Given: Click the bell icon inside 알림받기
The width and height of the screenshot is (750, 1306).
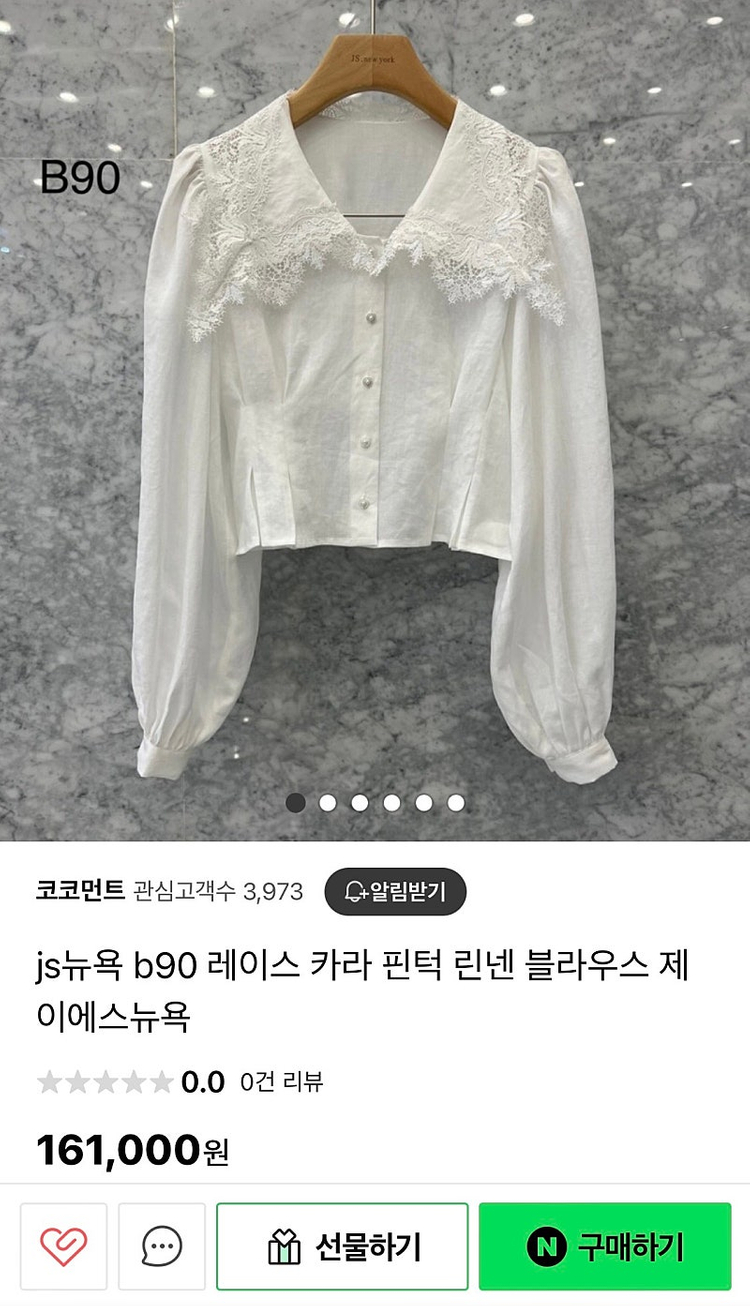Looking at the screenshot, I should 353,893.
